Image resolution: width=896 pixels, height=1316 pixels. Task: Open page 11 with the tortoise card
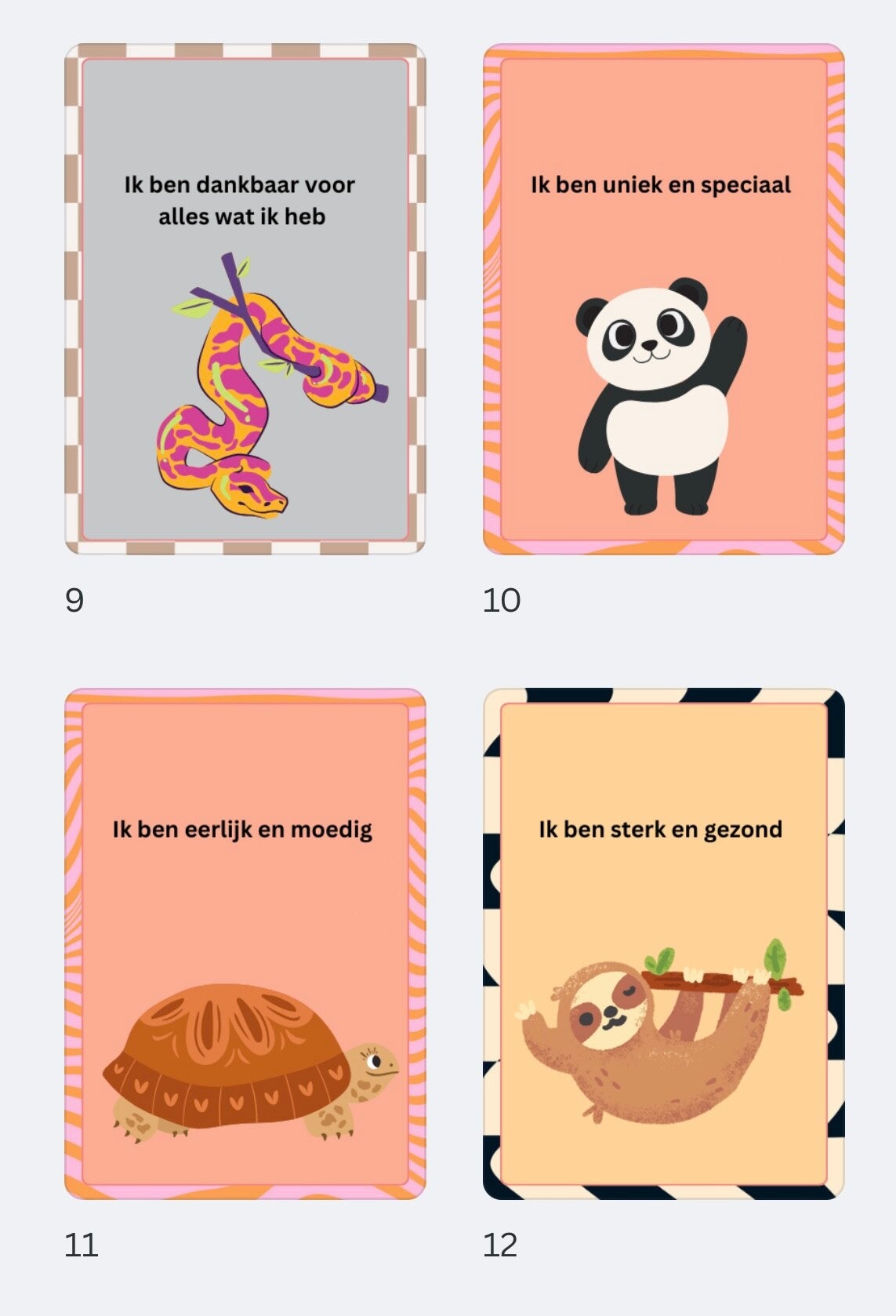[x=245, y=943]
